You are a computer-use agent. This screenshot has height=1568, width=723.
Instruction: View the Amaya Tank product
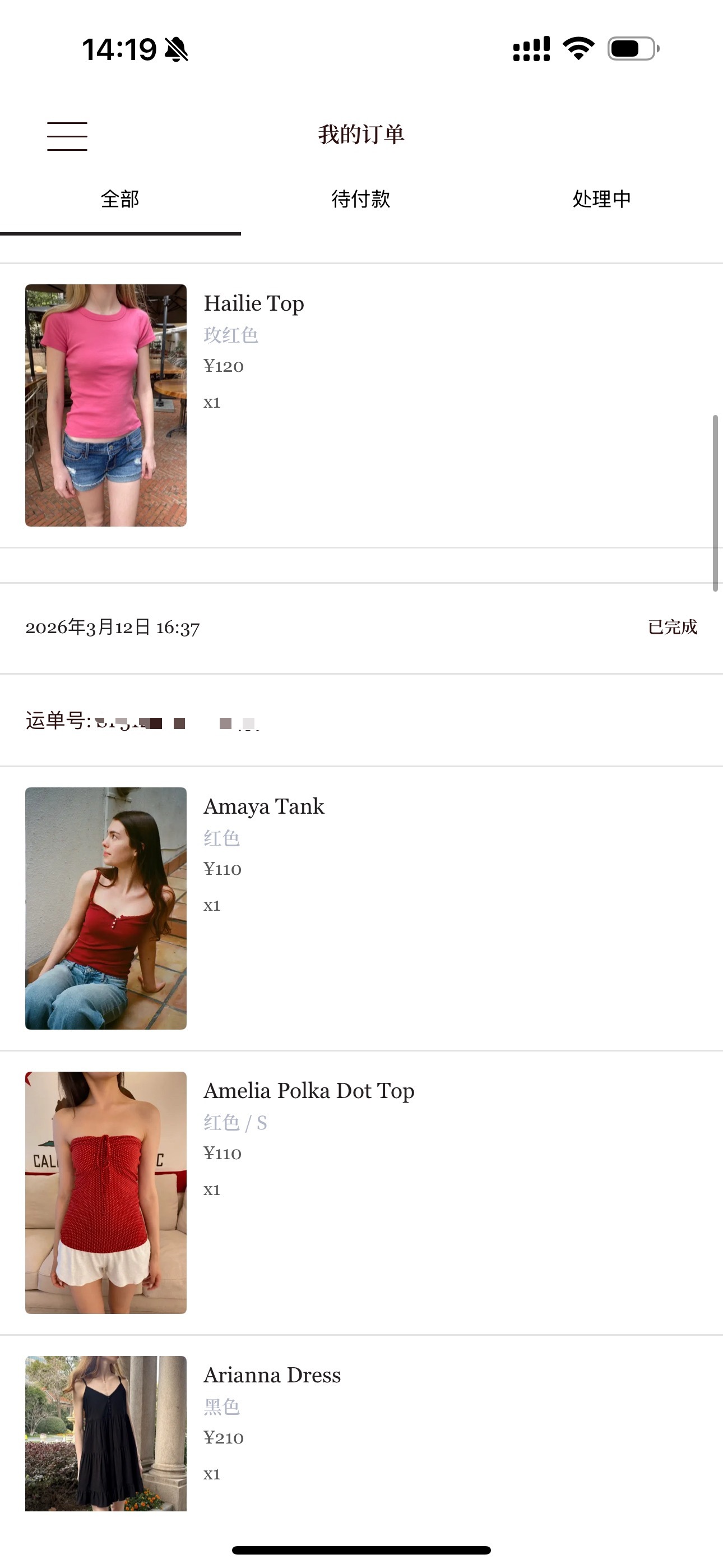263,806
